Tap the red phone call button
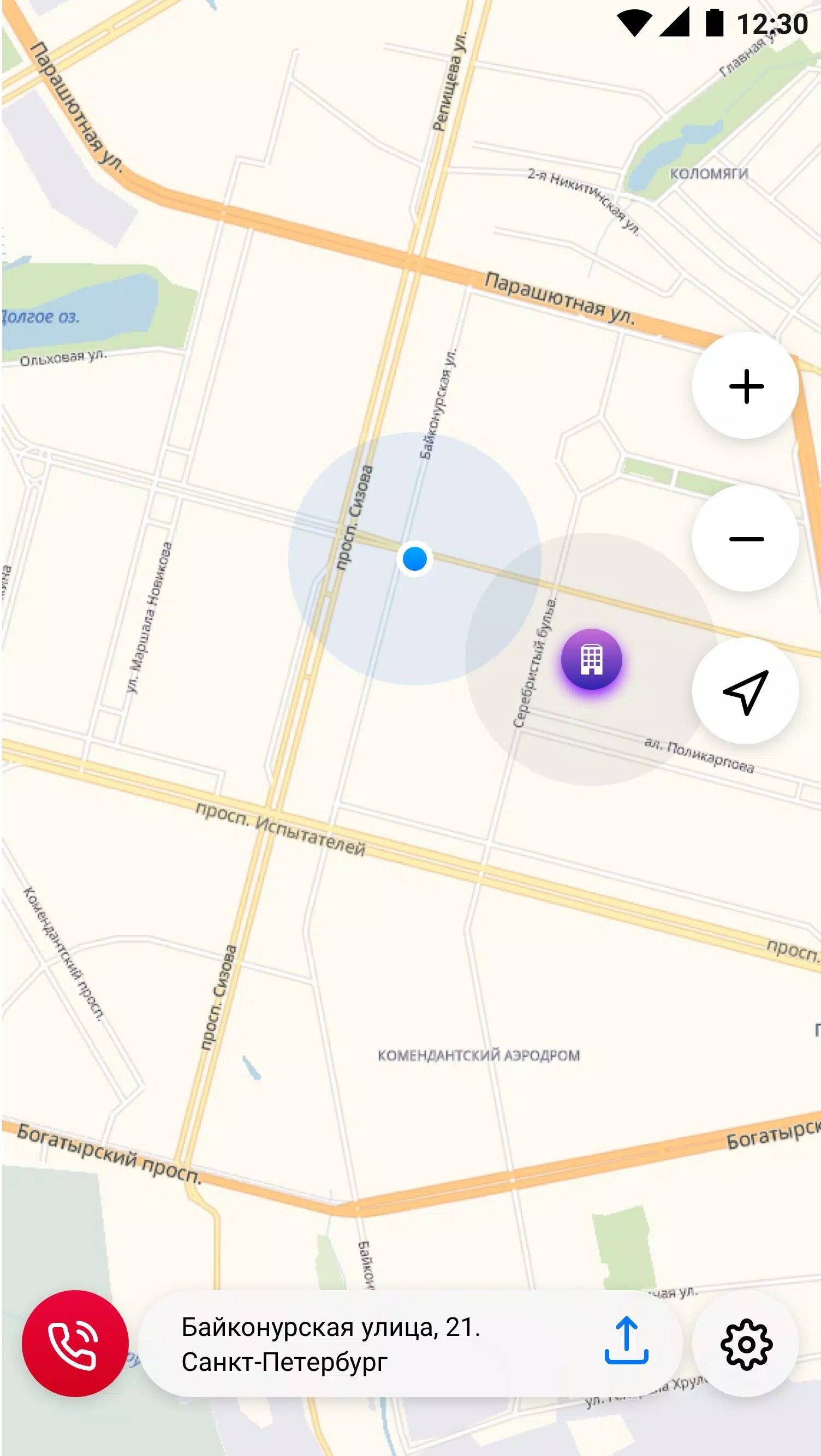Viewport: 821px width, 1456px height. (x=75, y=1343)
